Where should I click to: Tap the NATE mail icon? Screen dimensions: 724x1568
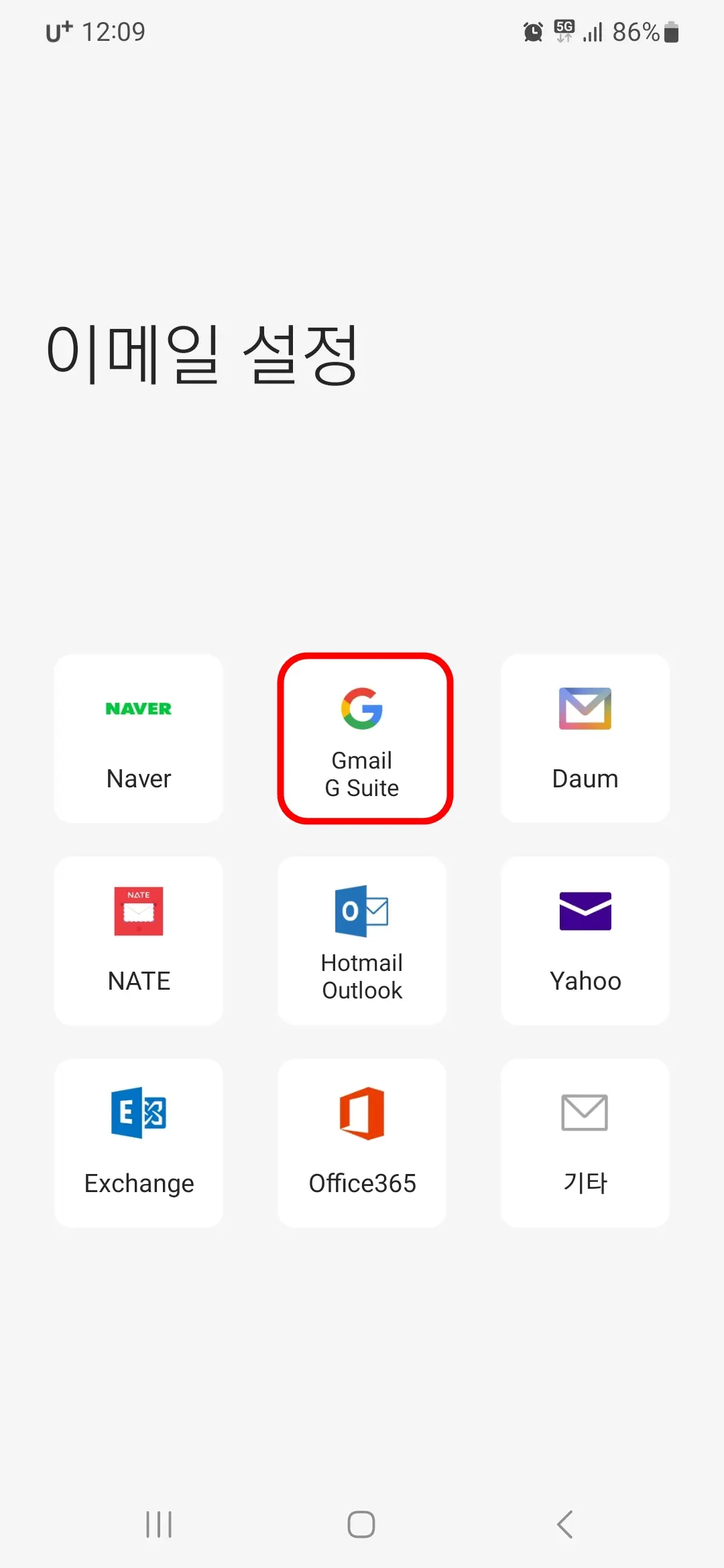pyautogui.click(x=138, y=911)
